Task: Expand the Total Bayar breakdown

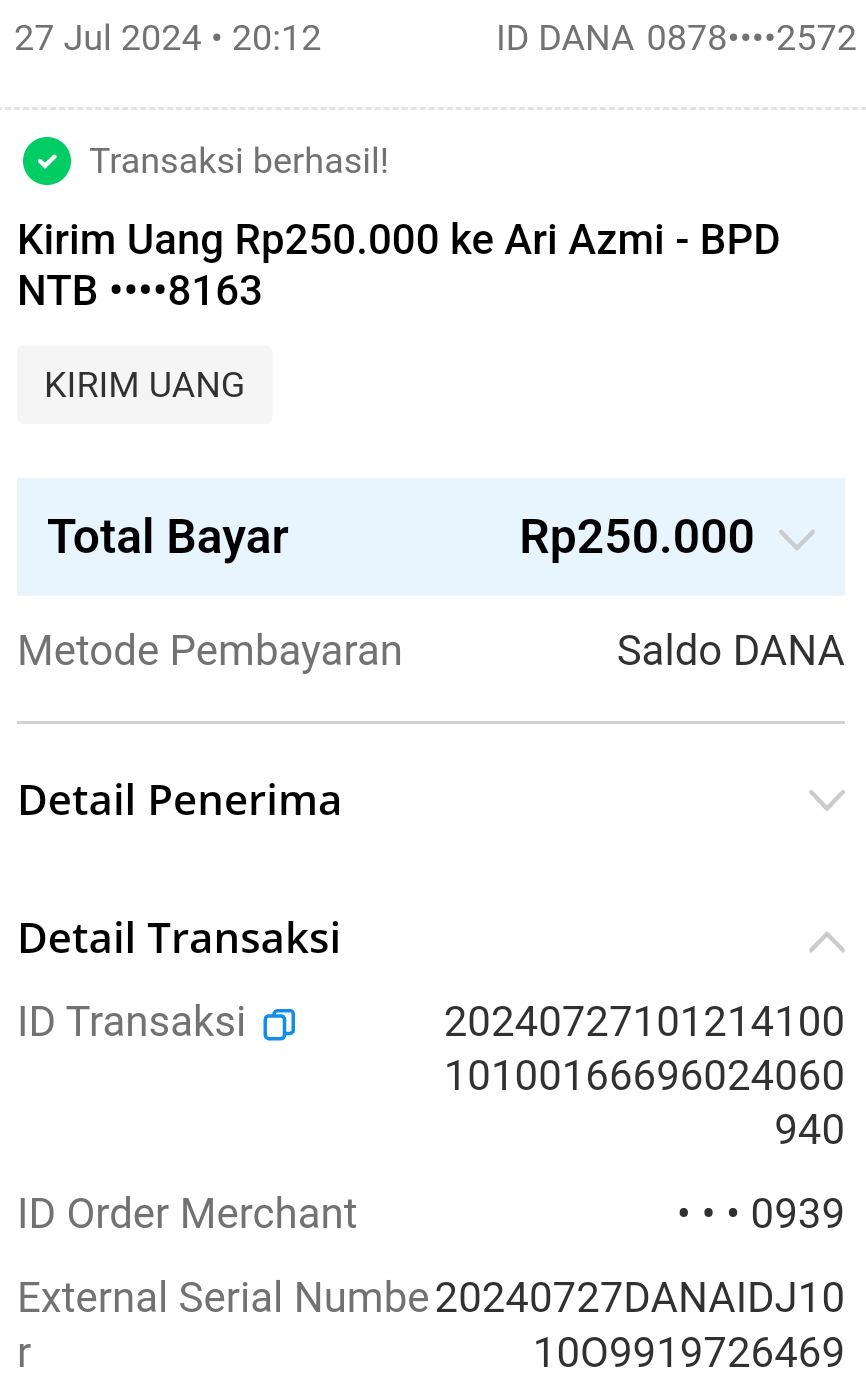Action: (797, 540)
